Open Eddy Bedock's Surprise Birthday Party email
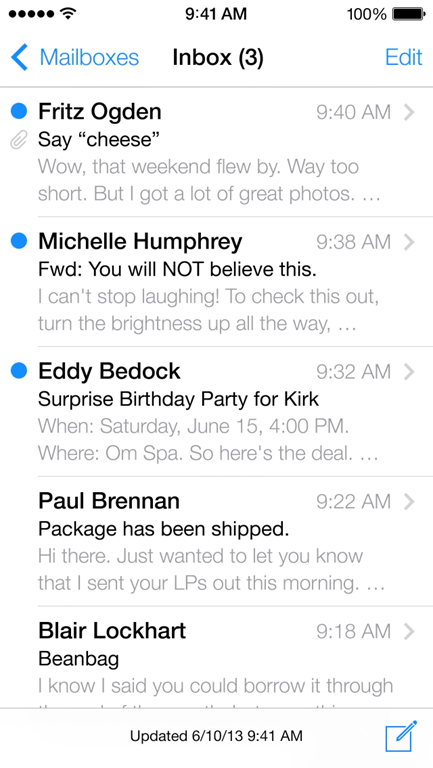The image size is (433, 768). (x=216, y=411)
